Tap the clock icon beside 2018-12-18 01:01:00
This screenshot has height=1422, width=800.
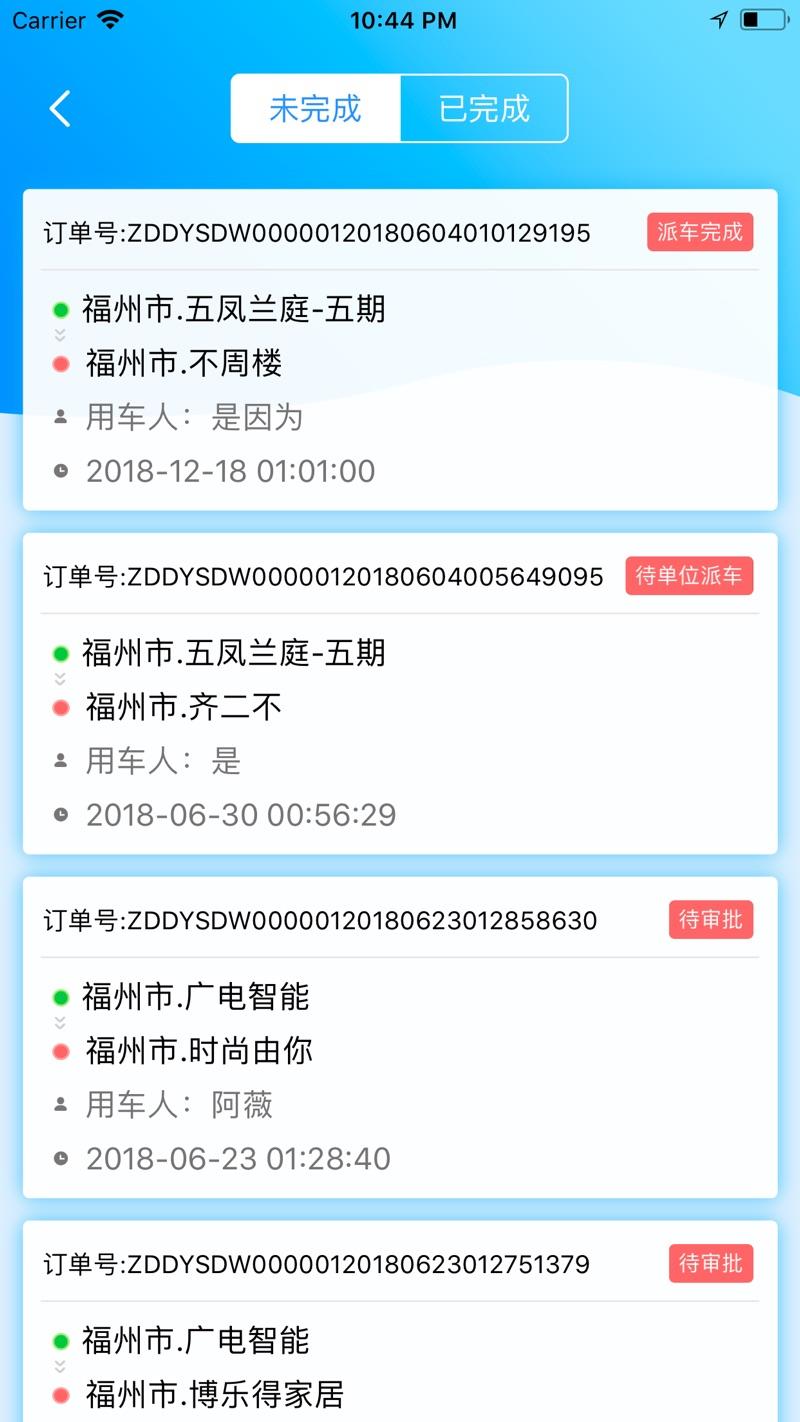(61, 470)
